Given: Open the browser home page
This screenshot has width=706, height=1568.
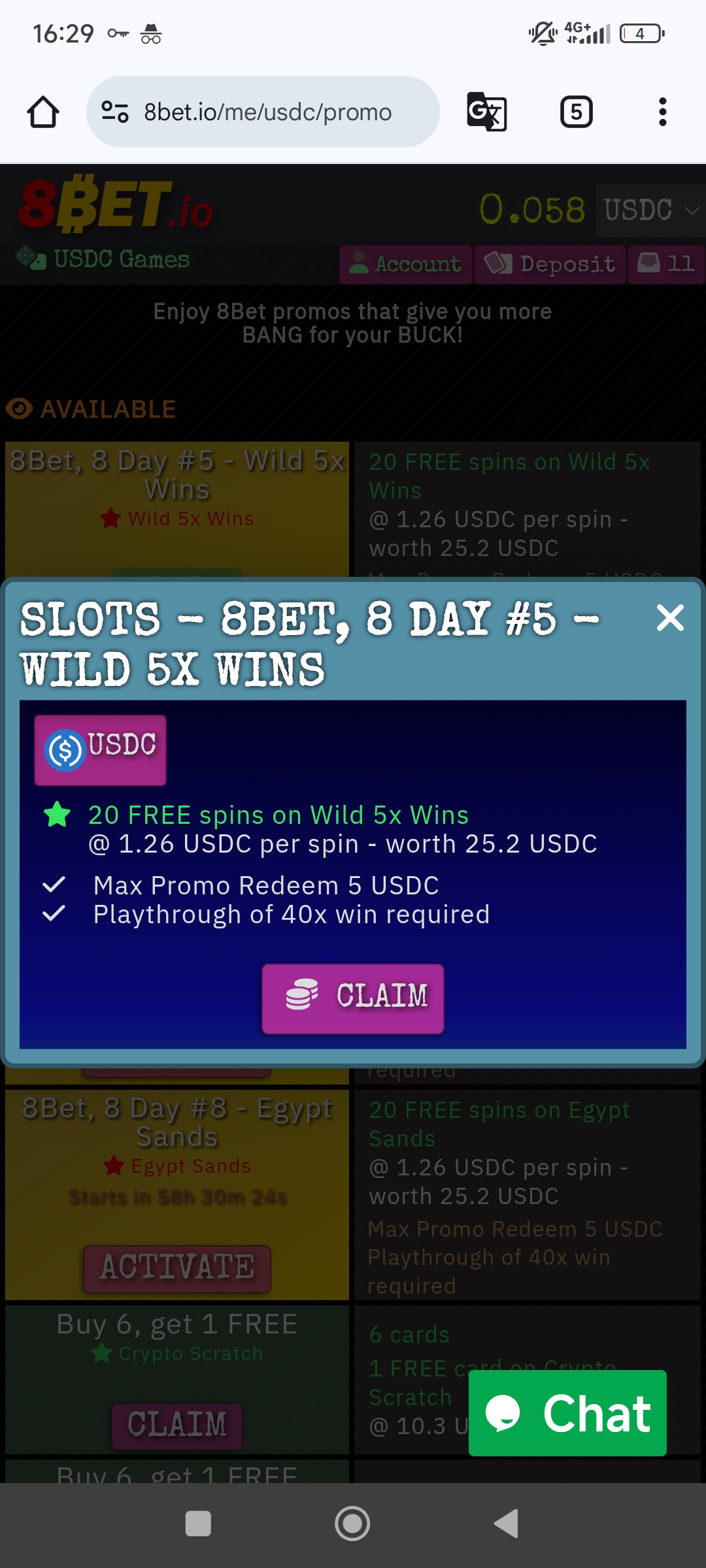Looking at the screenshot, I should [x=43, y=112].
